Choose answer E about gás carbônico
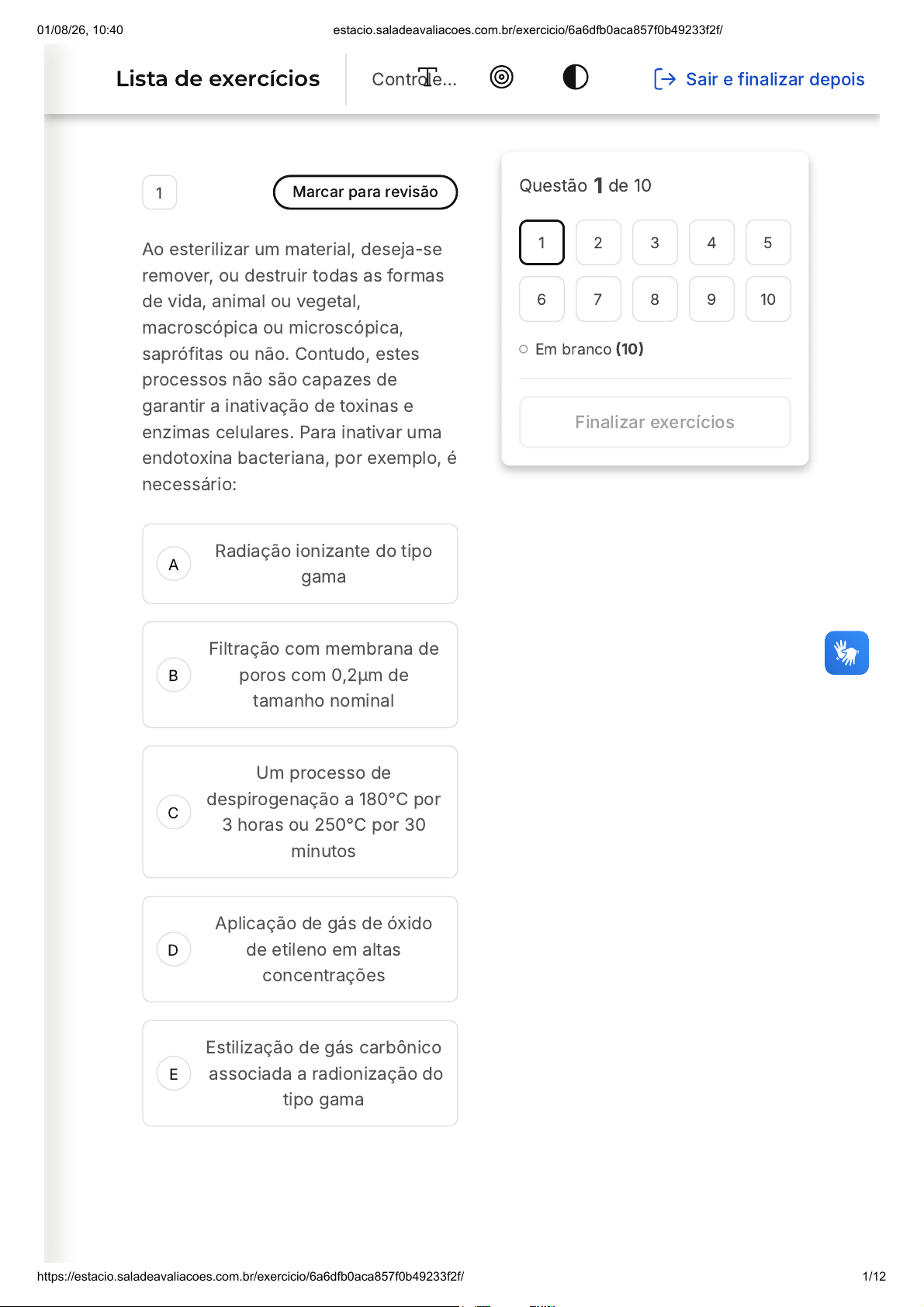 click(x=300, y=1074)
